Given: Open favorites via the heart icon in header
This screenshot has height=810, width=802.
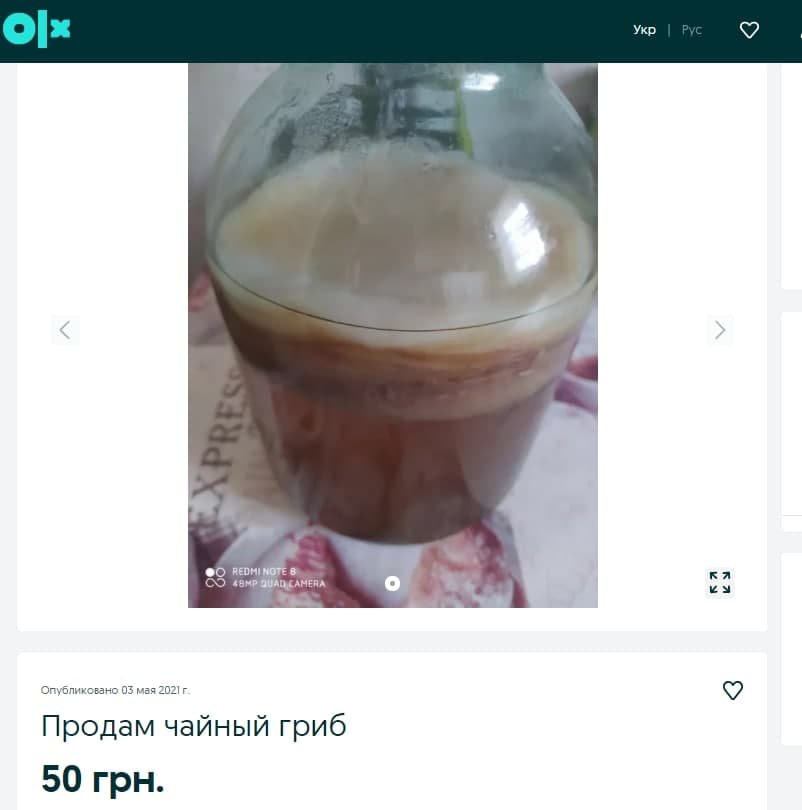Looking at the screenshot, I should click(x=749, y=30).
